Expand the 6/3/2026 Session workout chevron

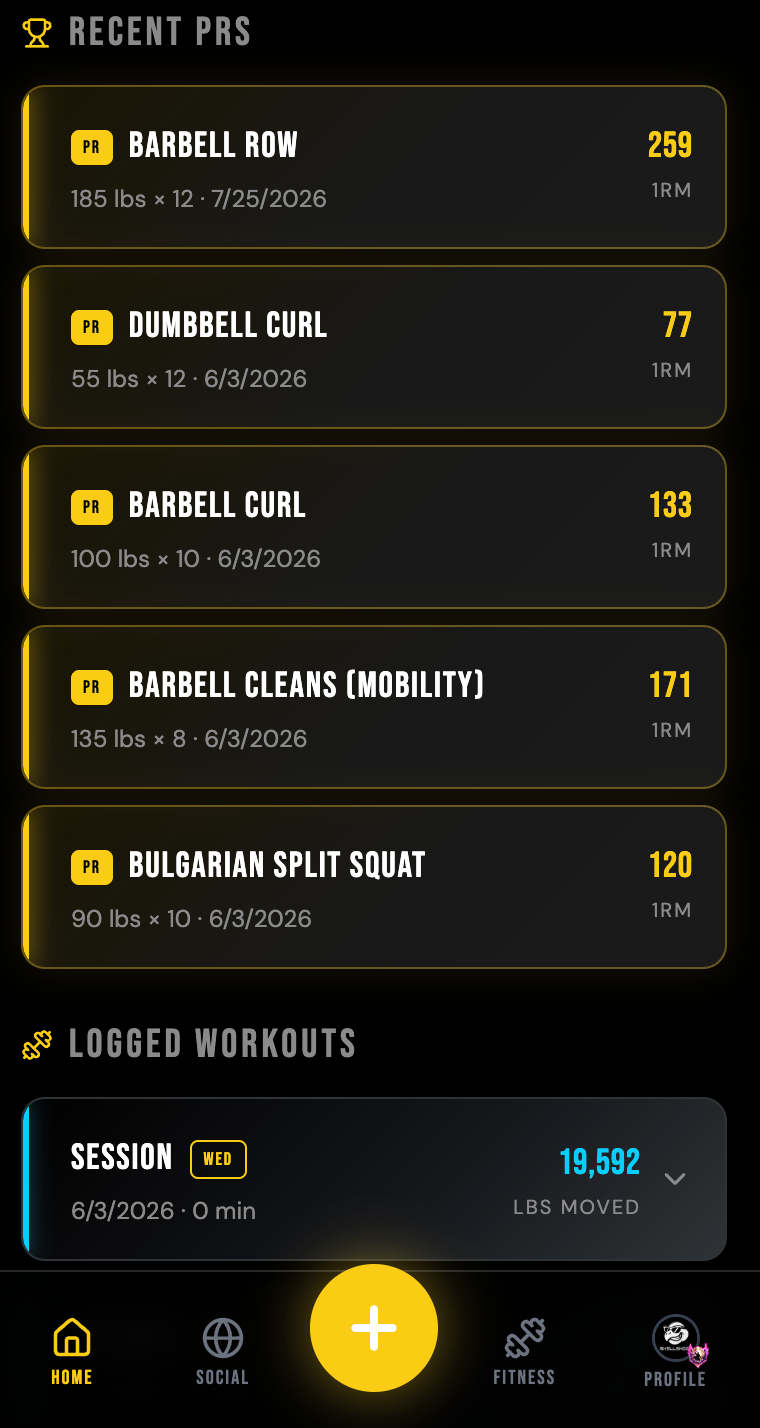pyautogui.click(x=675, y=1179)
